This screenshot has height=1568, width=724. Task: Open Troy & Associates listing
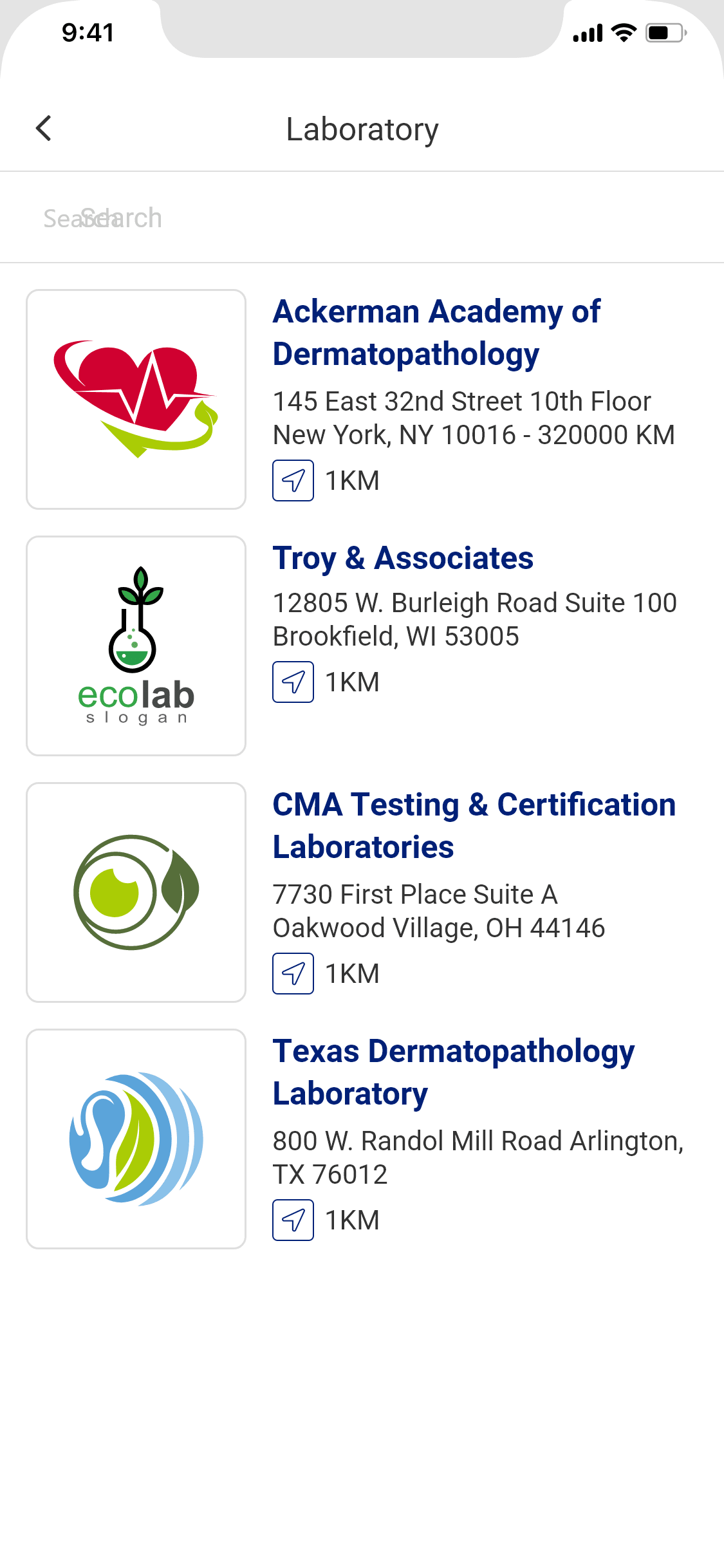pyautogui.click(x=403, y=558)
